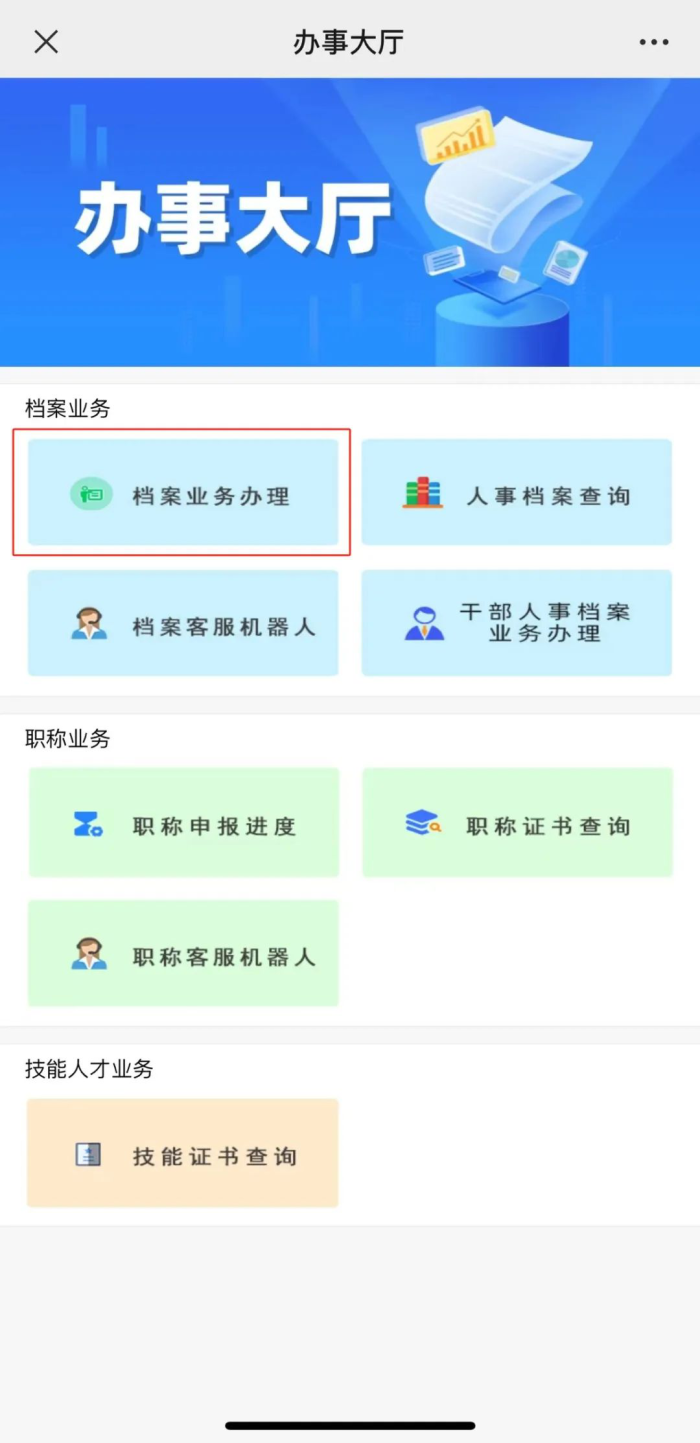Open 档案业务办理
Image resolution: width=700 pixels, height=1443 pixels.
[183, 493]
